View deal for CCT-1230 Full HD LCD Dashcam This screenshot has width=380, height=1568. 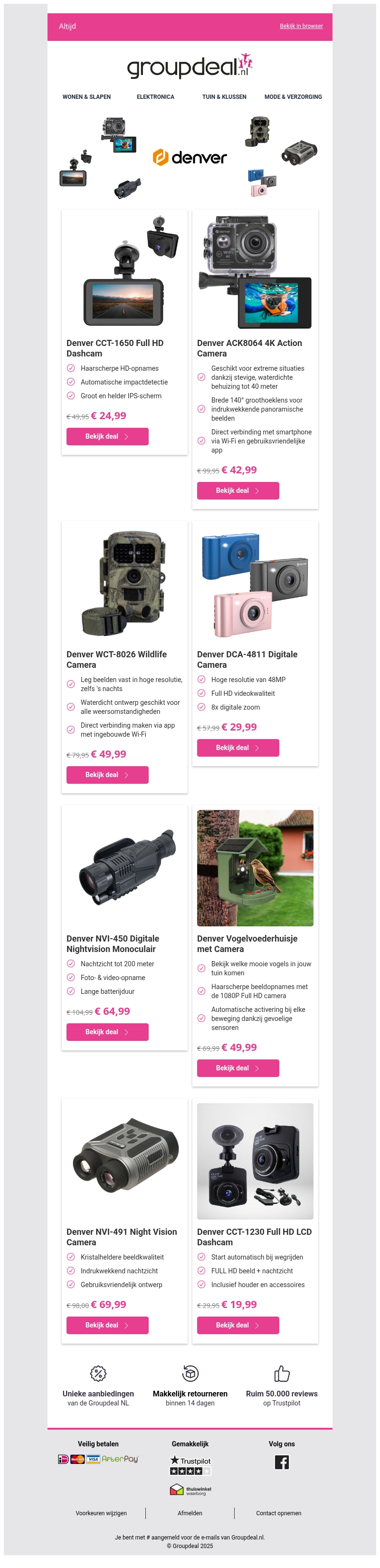[x=237, y=1325]
